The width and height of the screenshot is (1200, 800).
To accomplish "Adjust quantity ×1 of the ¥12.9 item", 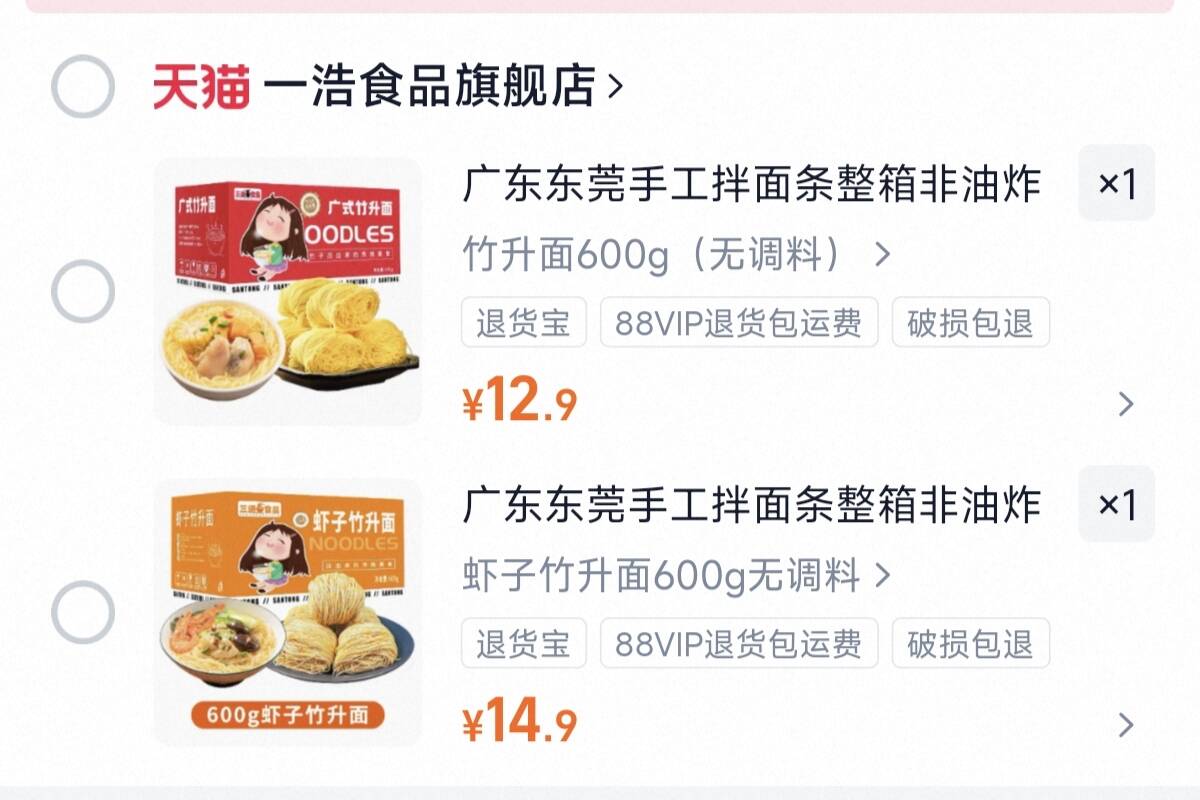I will 1116,183.
